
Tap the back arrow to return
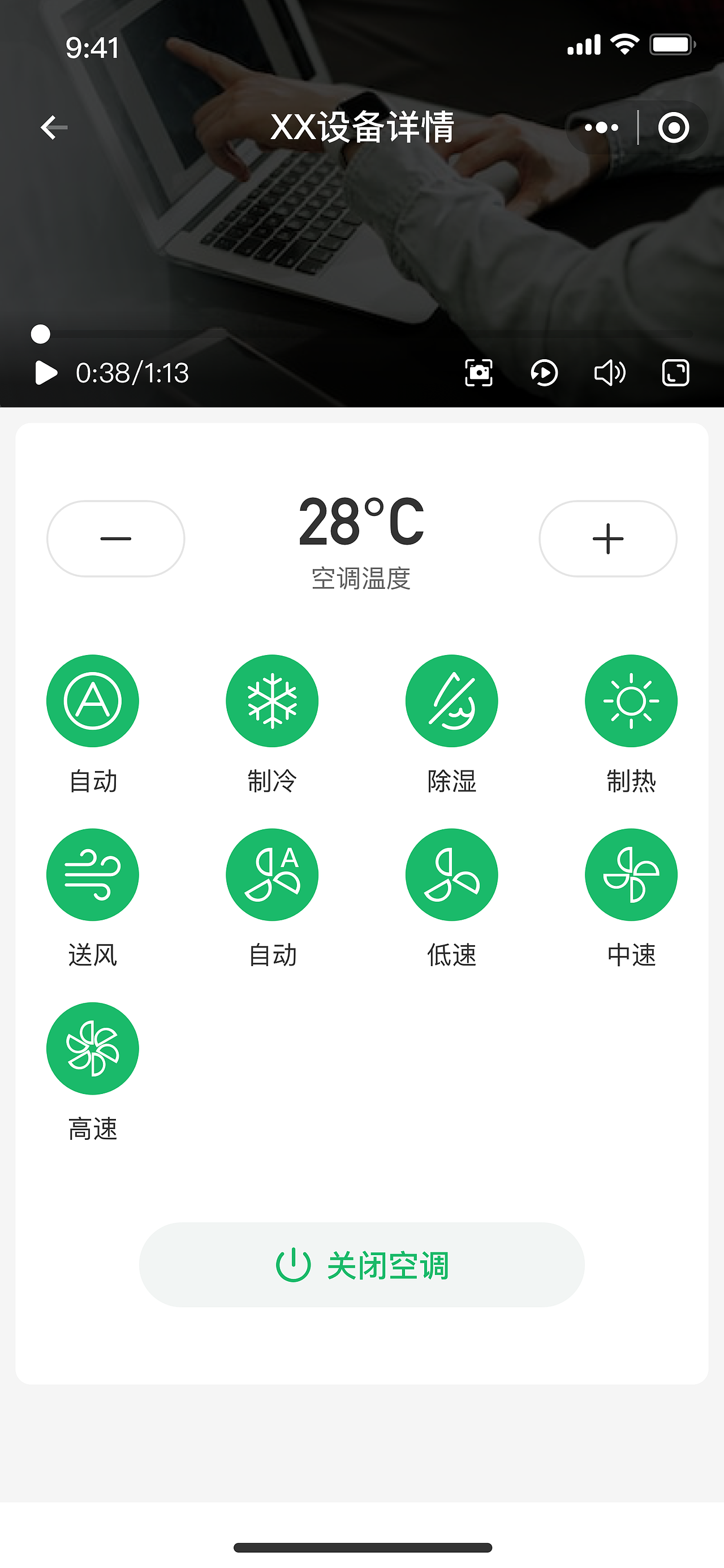tap(52, 128)
